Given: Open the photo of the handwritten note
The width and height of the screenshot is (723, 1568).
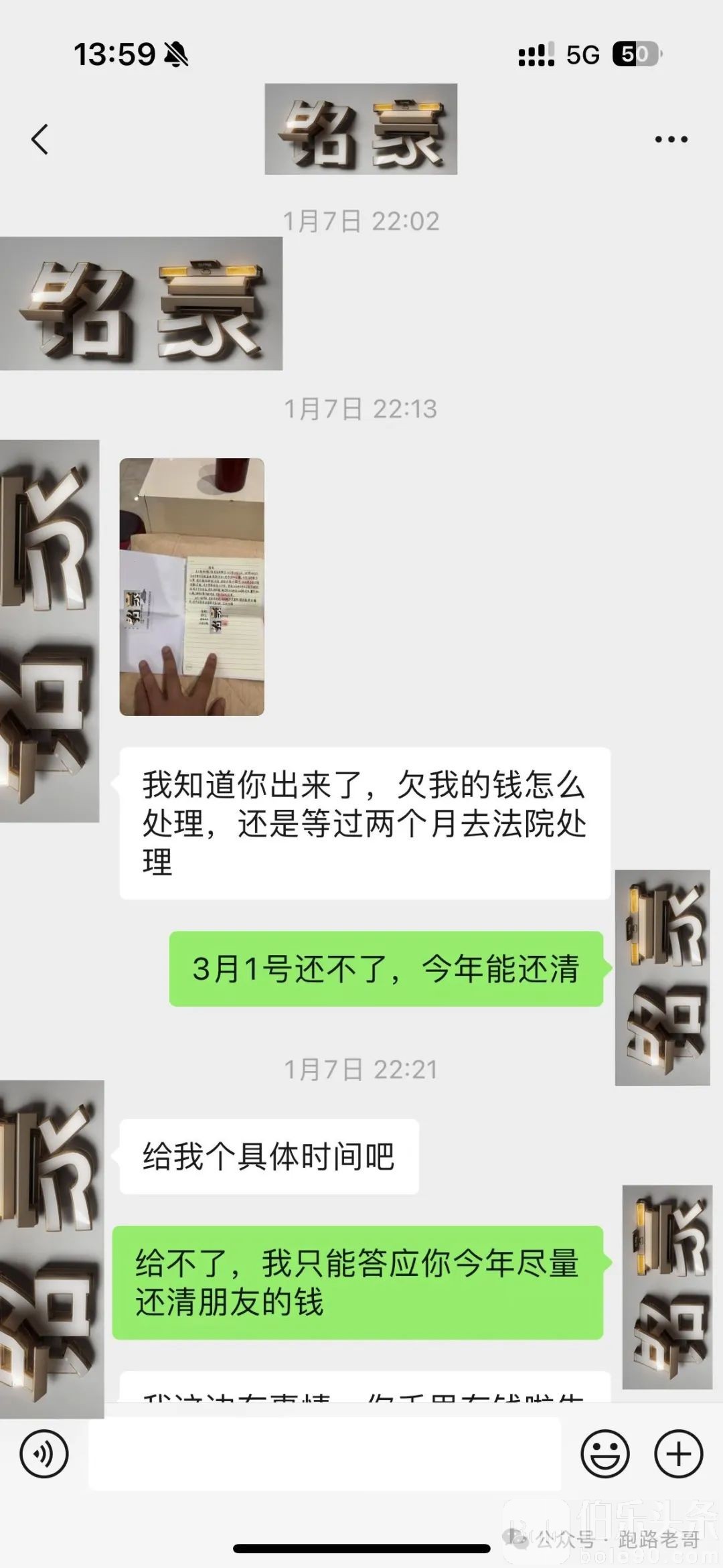Looking at the screenshot, I should click(x=191, y=587).
